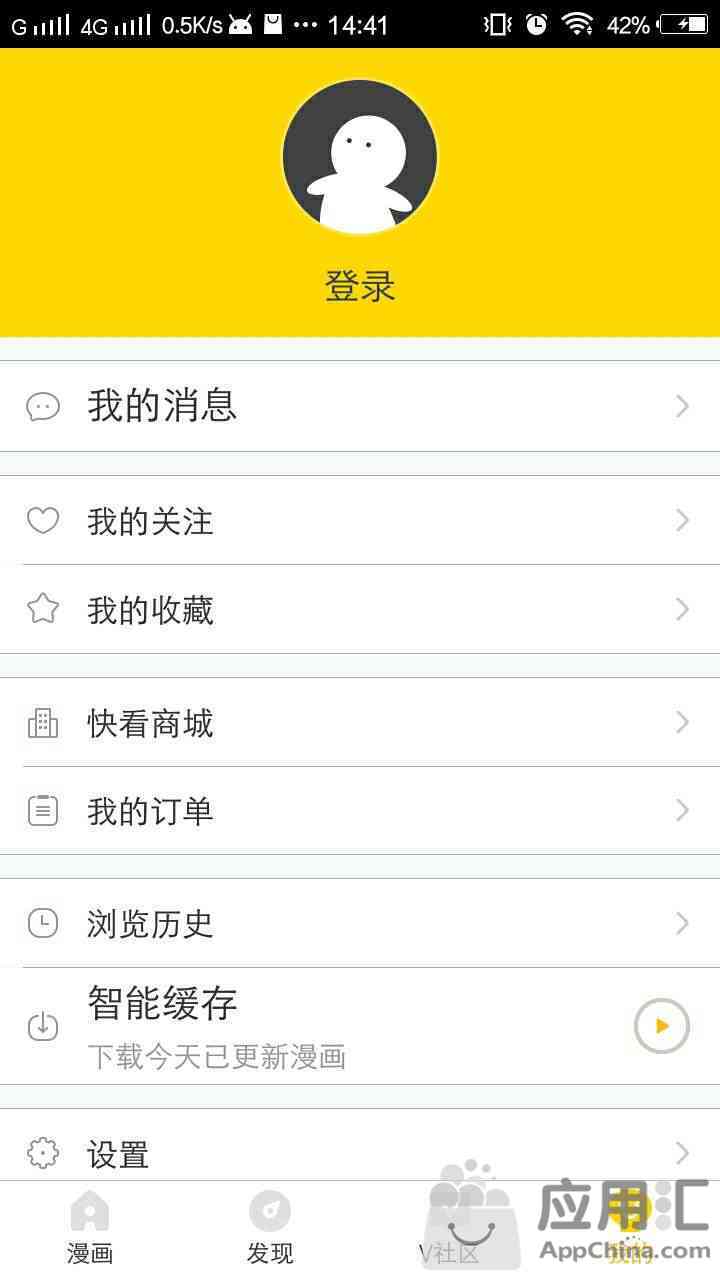This screenshot has height=1280, width=720.
Task: Tap the profile avatar to log in
Action: tap(360, 157)
